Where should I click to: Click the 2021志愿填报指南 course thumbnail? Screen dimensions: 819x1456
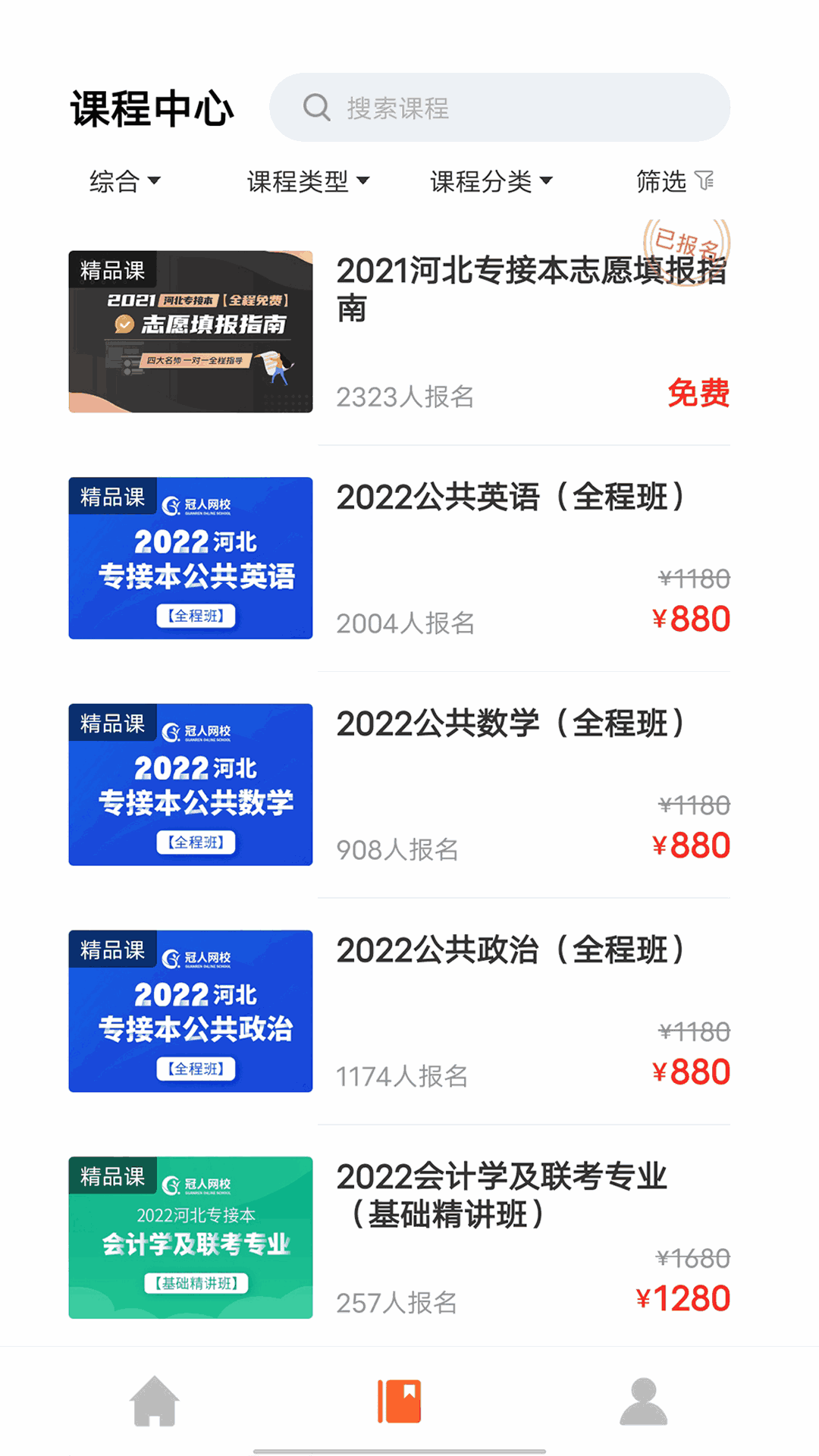190,331
